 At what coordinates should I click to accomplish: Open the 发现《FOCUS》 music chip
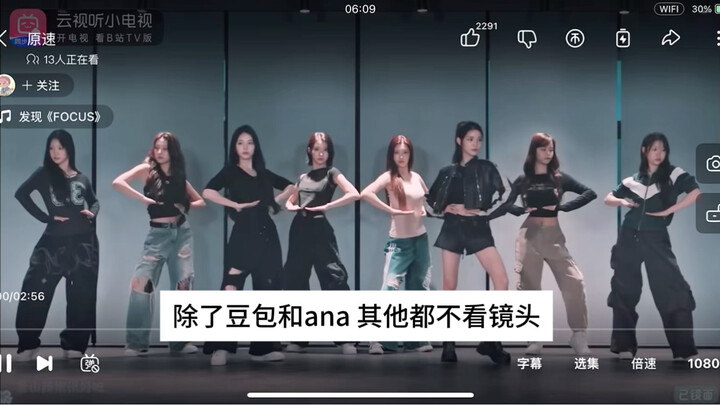point(54,117)
